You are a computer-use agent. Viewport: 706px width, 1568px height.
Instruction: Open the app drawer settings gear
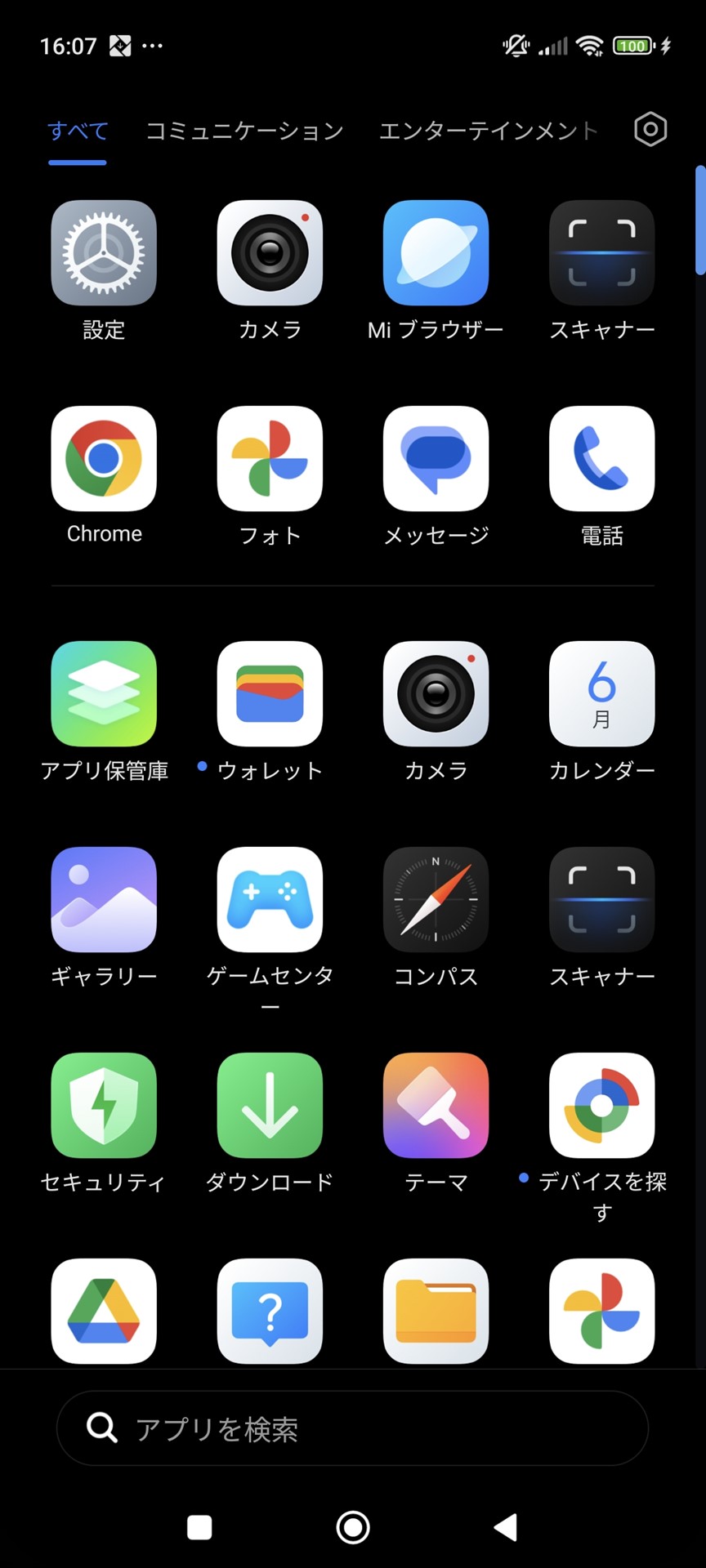(x=650, y=129)
